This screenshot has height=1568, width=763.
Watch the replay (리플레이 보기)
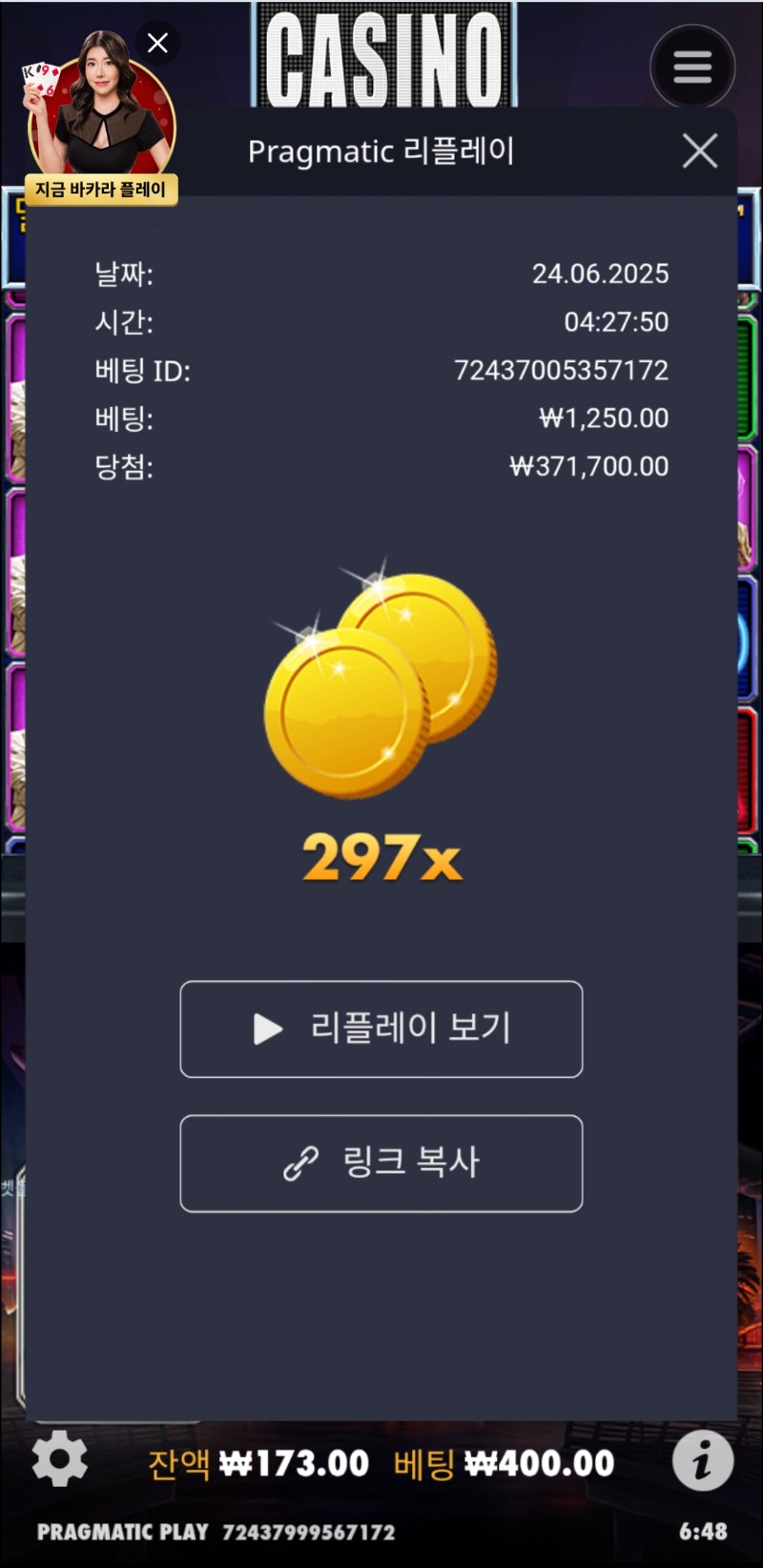coord(381,1029)
